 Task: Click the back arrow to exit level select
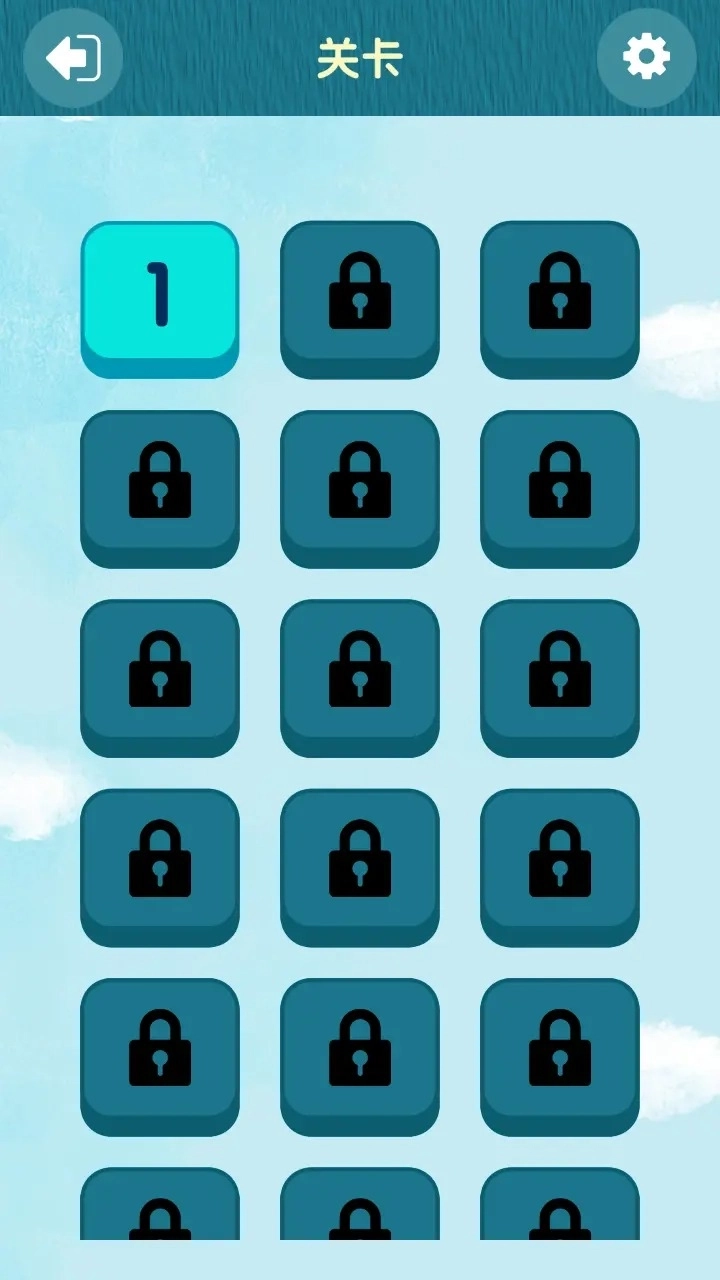pos(73,57)
